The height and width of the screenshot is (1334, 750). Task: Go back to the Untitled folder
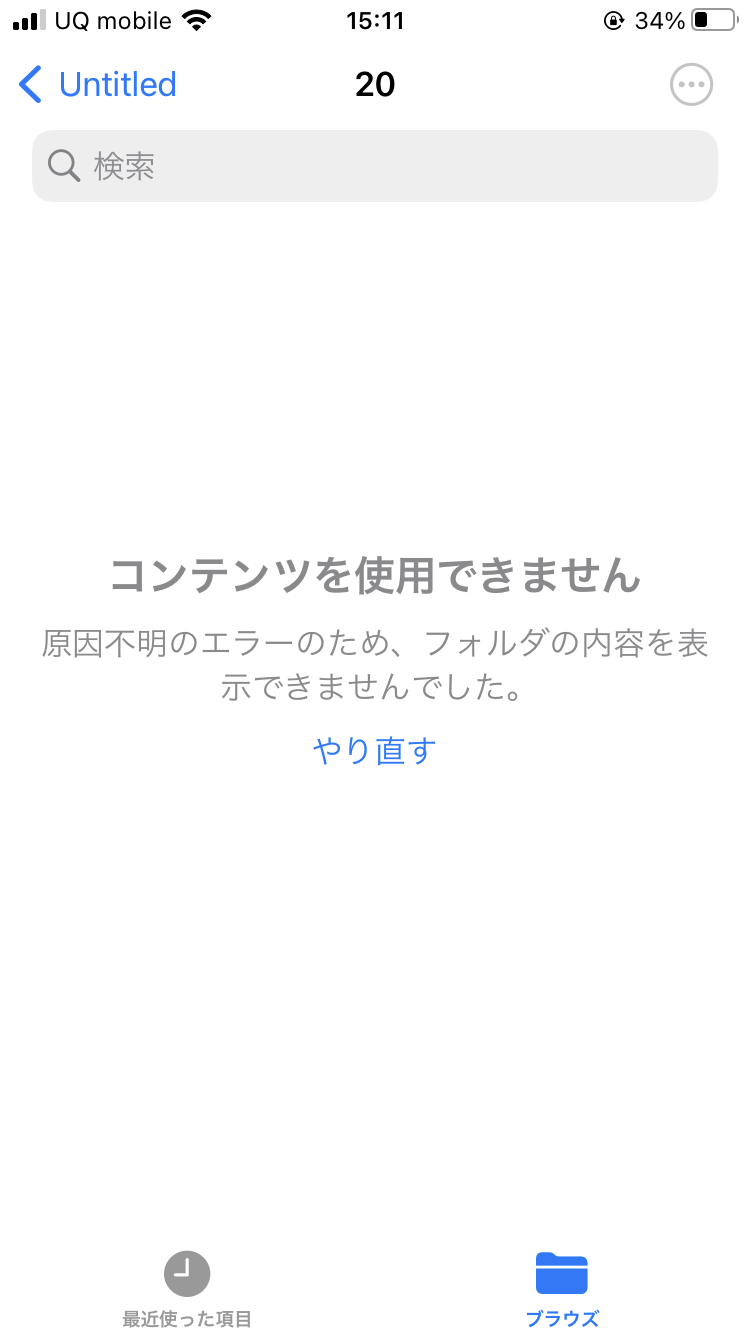[98, 85]
